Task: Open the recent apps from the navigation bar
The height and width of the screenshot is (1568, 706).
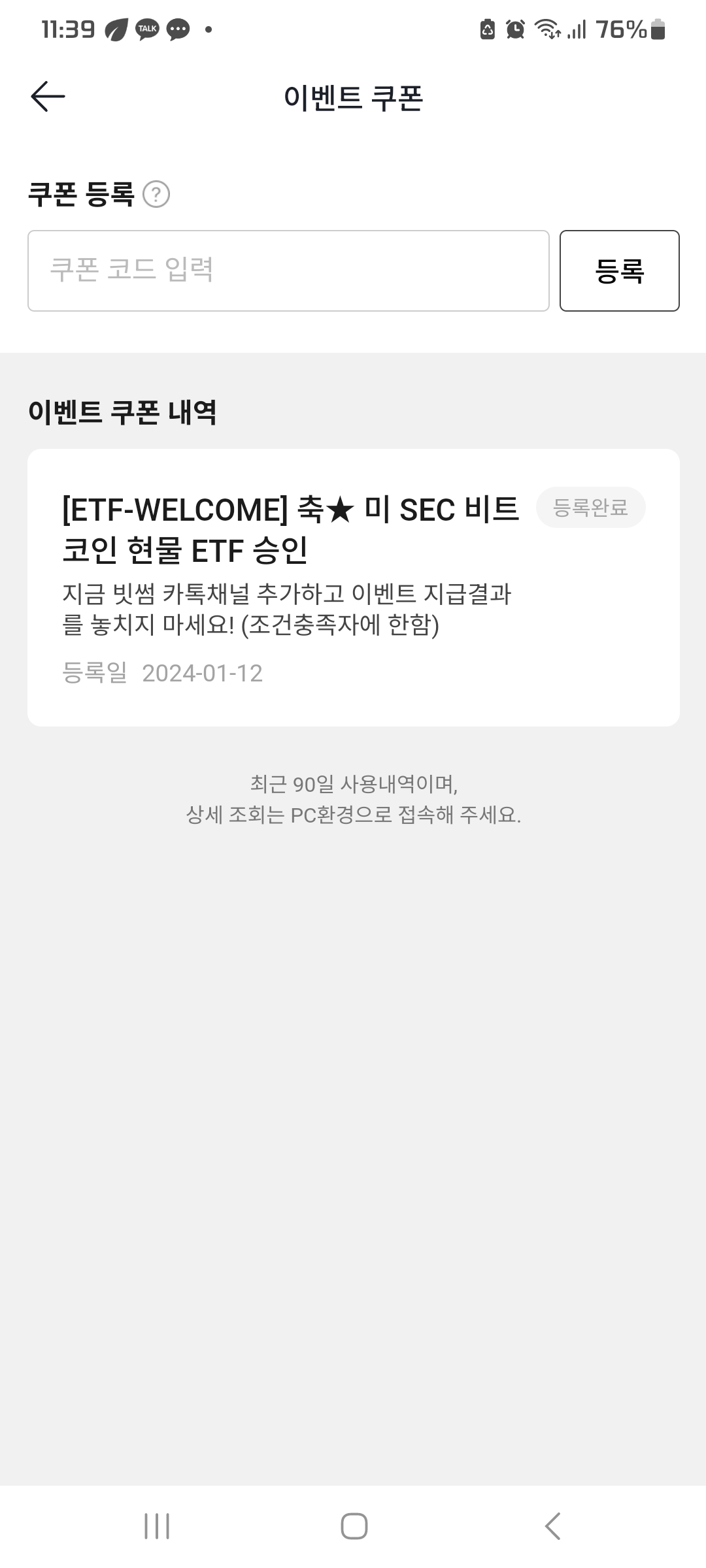Action: point(157,1526)
